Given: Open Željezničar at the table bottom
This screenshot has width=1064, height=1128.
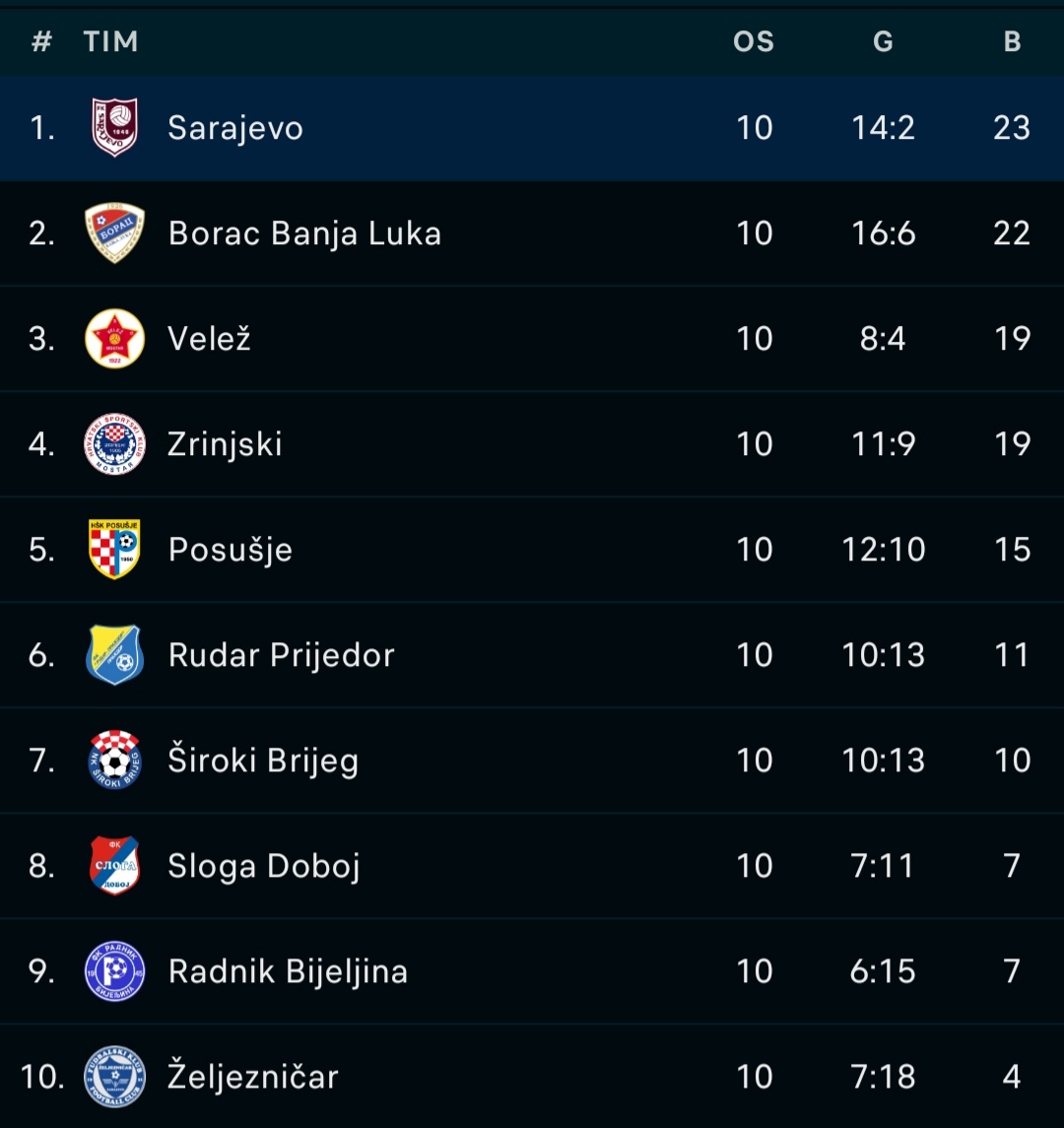Looking at the screenshot, I should click(532, 1076).
